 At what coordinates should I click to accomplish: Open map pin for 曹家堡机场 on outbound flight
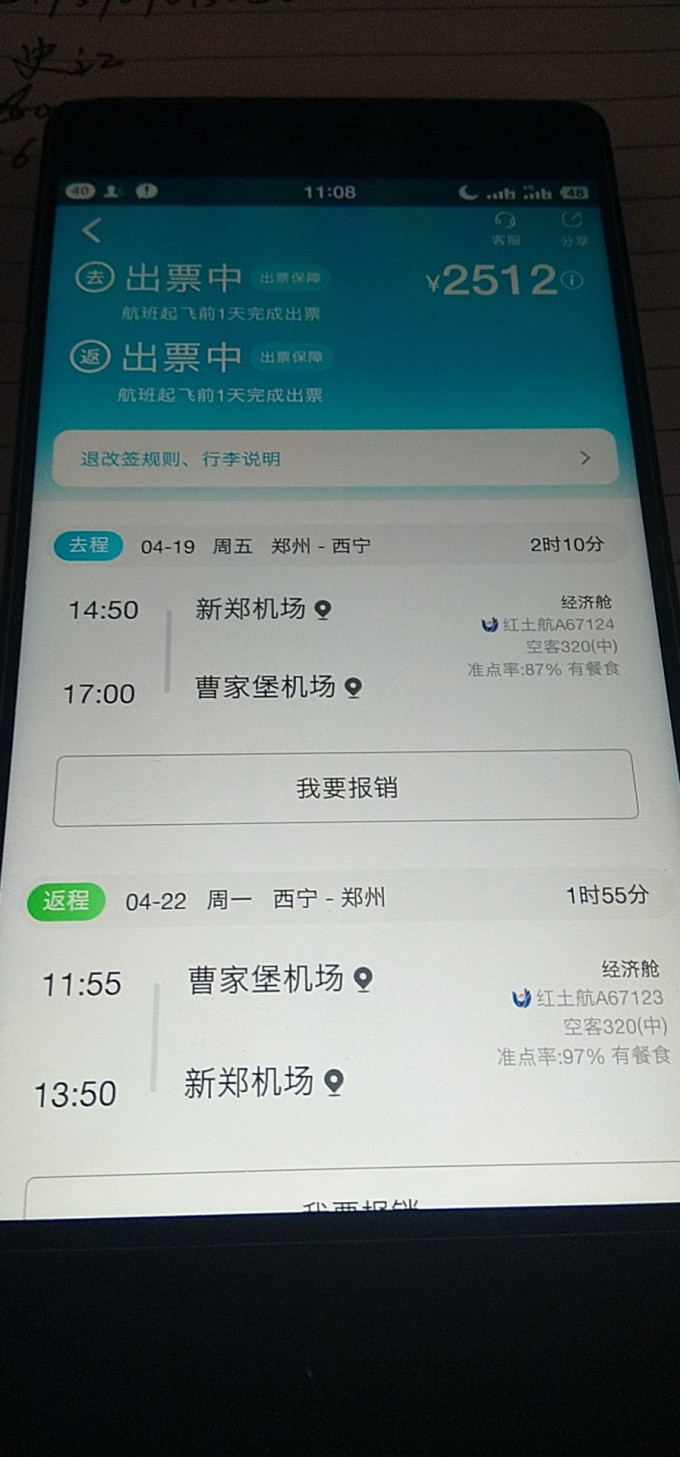point(352,688)
